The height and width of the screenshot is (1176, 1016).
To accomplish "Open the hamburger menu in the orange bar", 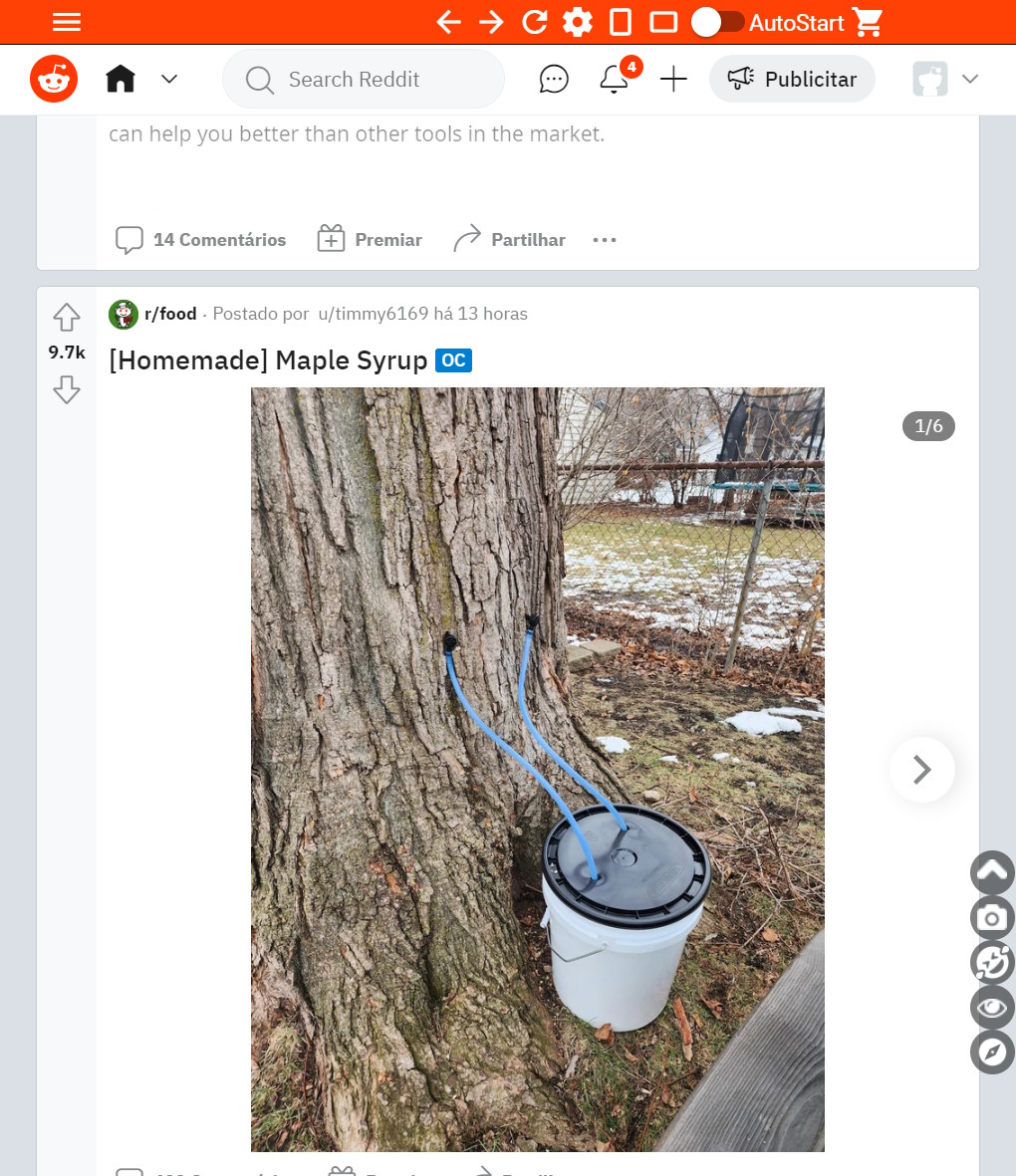I will 67,22.
